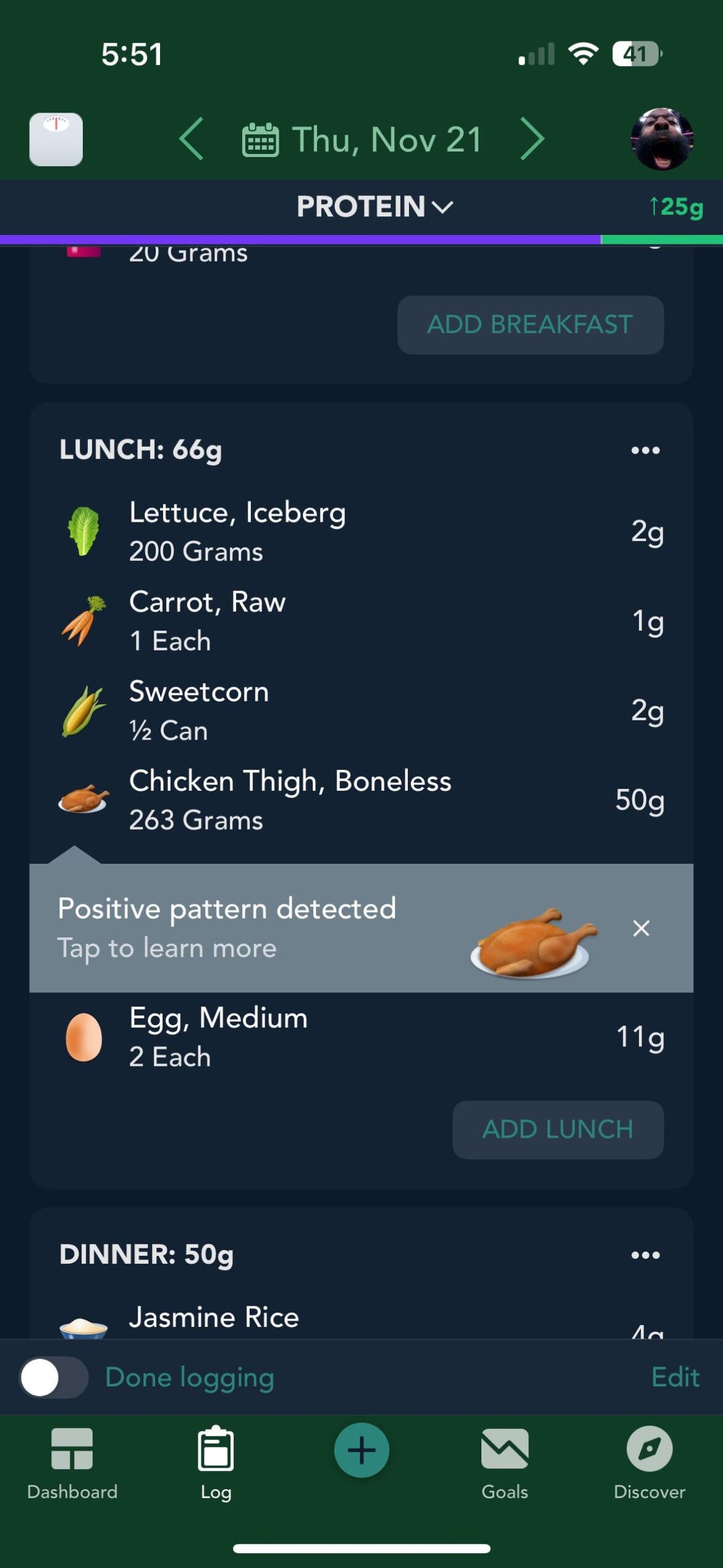Viewport: 723px width, 1568px height.
Task: Tap the calendar icon beside the date
Action: 260,139
